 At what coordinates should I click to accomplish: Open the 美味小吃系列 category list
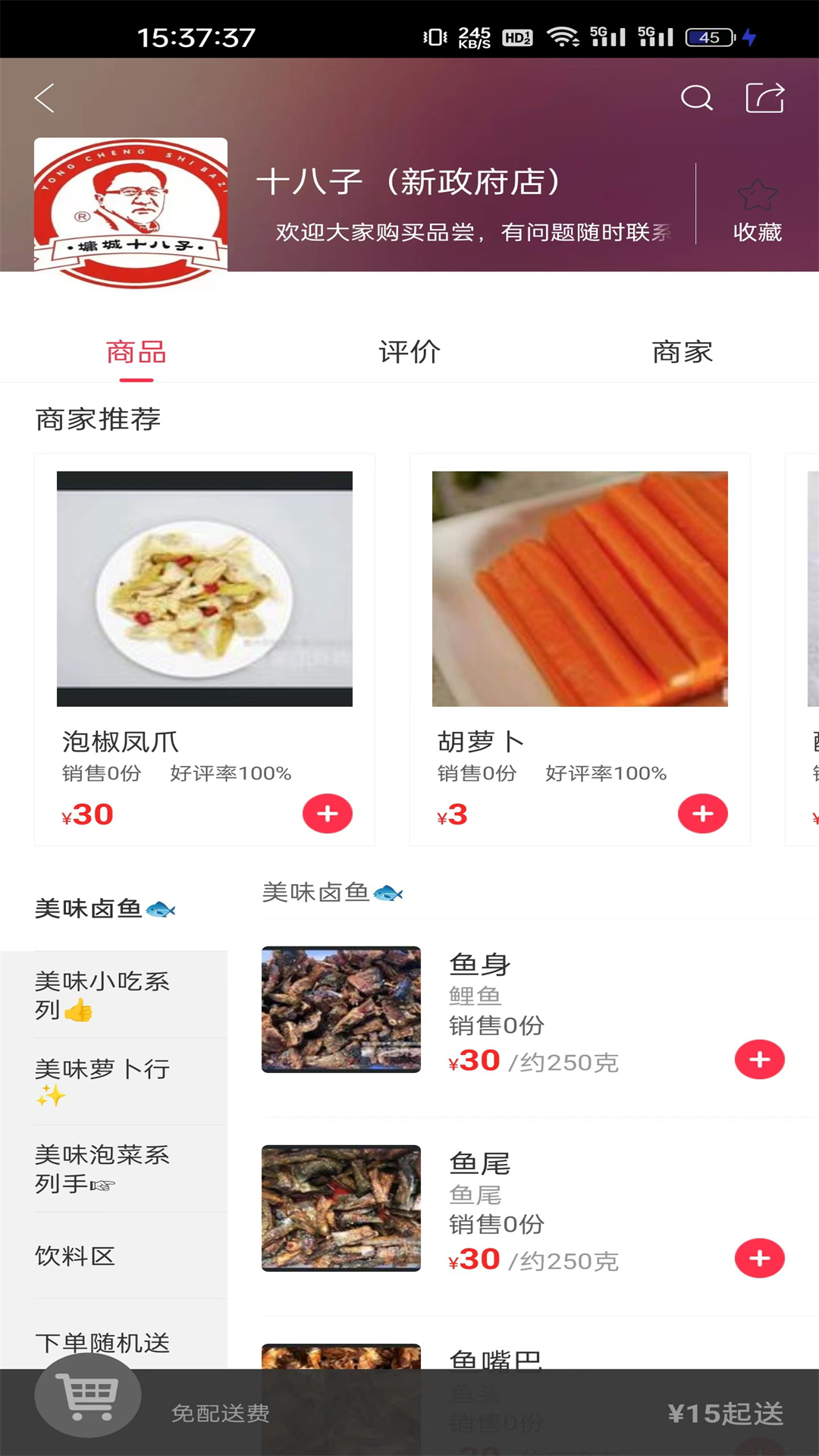(102, 994)
